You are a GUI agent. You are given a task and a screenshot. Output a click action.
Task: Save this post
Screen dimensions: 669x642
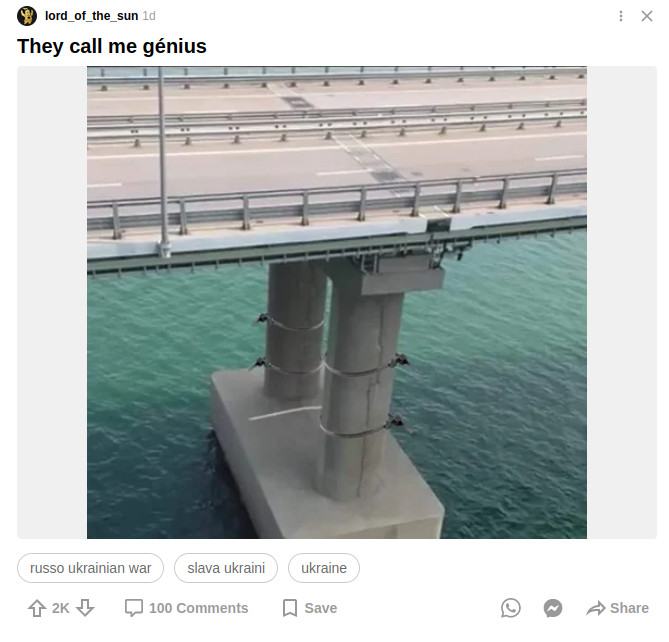309,608
